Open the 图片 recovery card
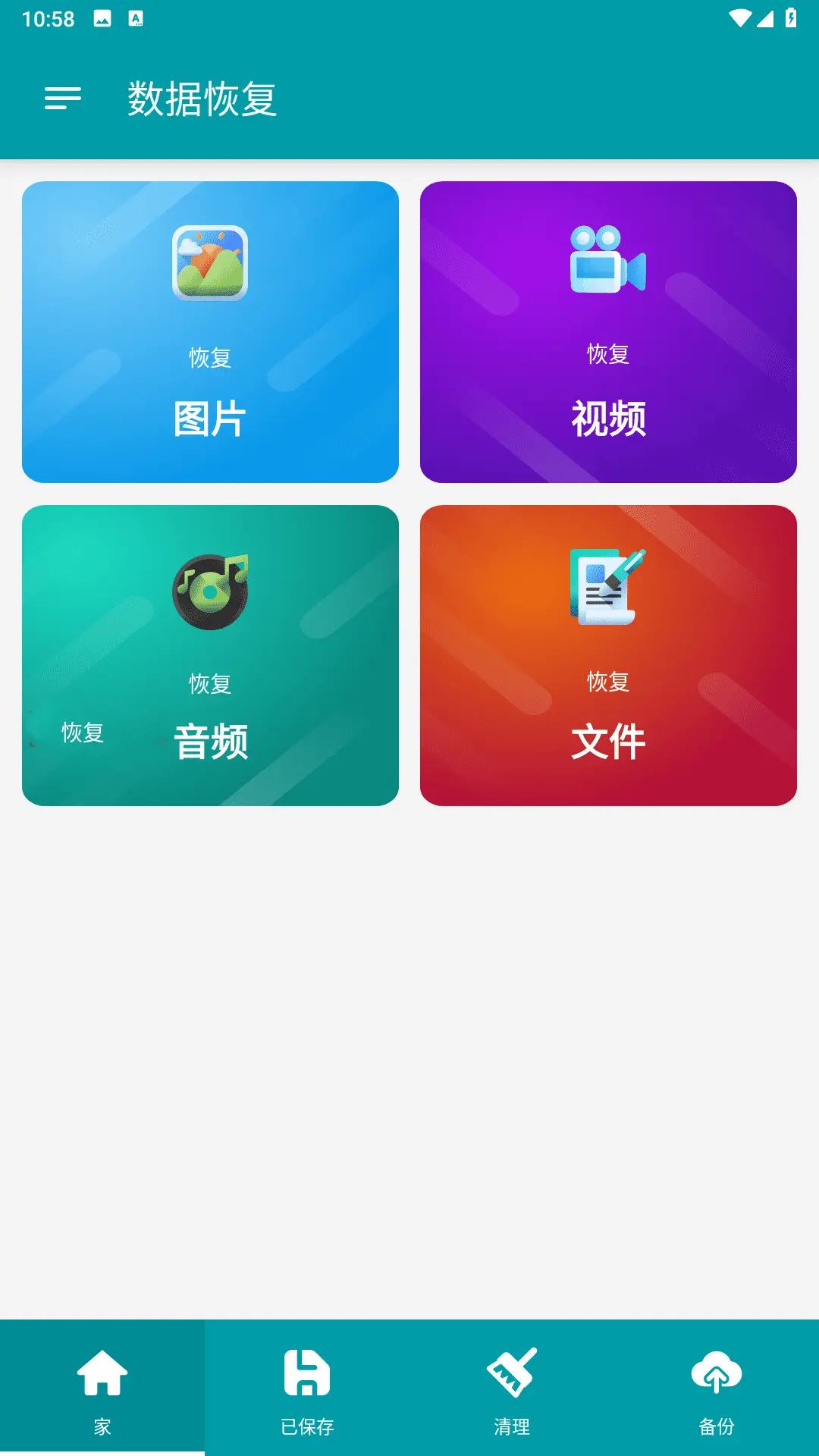This screenshot has height=1456, width=819. (x=210, y=331)
